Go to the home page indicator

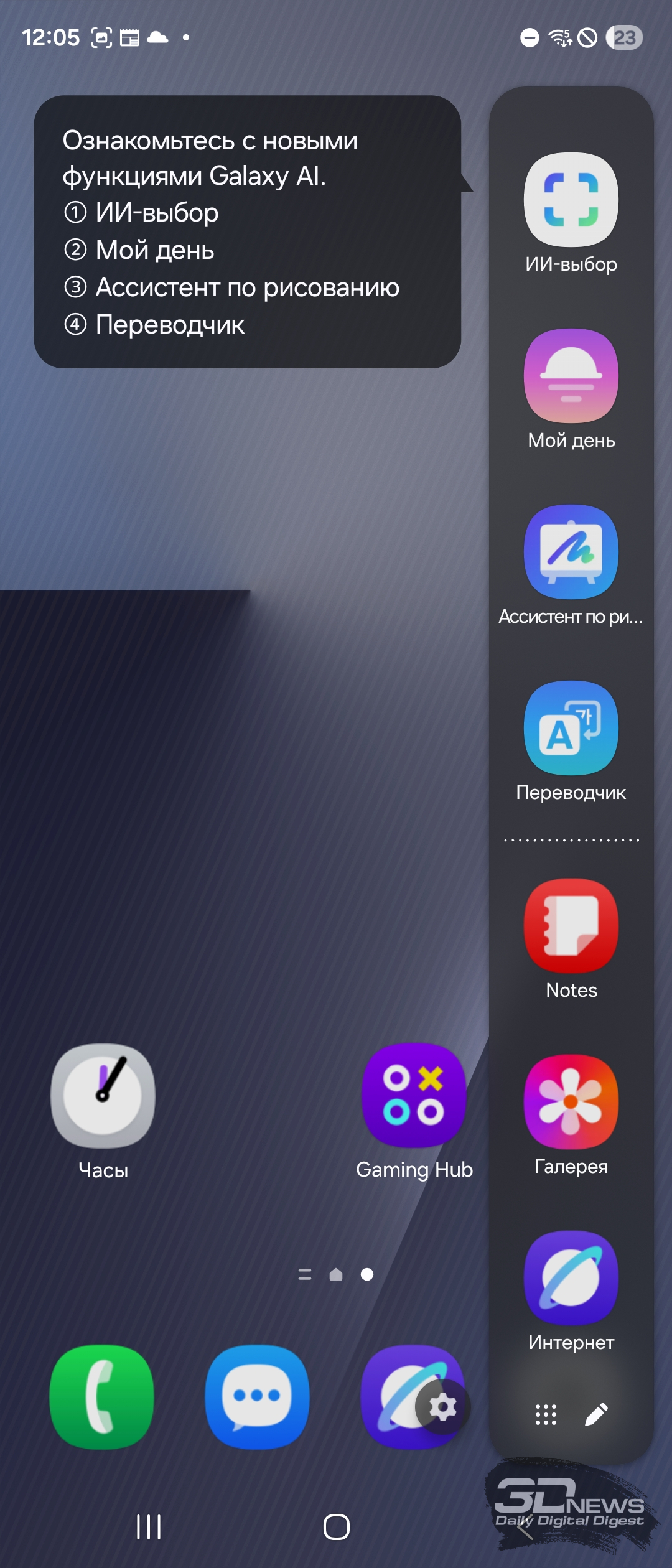336,1275
